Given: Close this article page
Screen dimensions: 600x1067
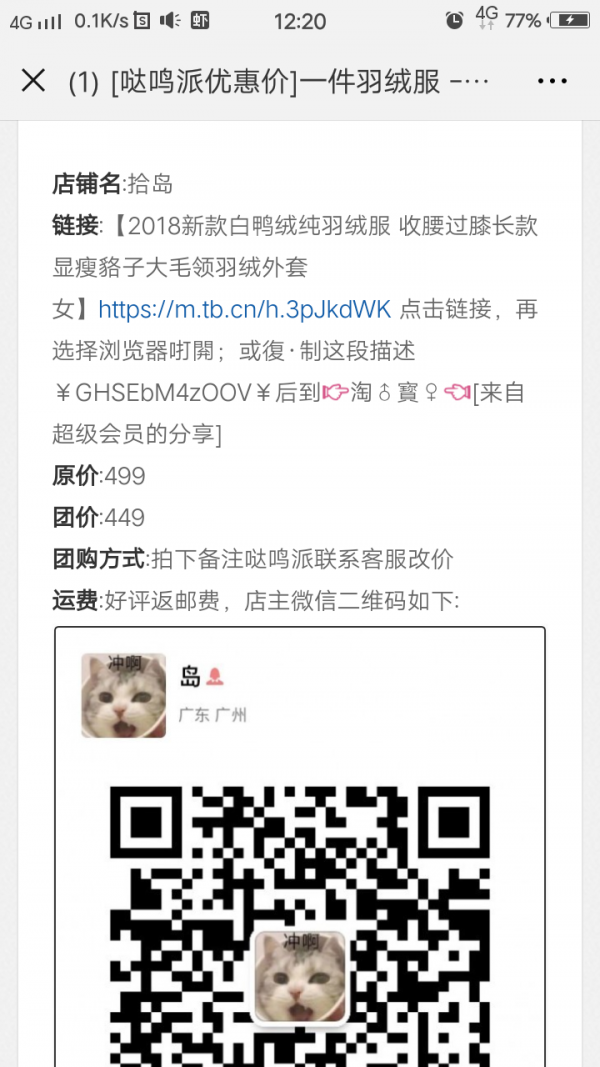Looking at the screenshot, I should tap(33, 81).
